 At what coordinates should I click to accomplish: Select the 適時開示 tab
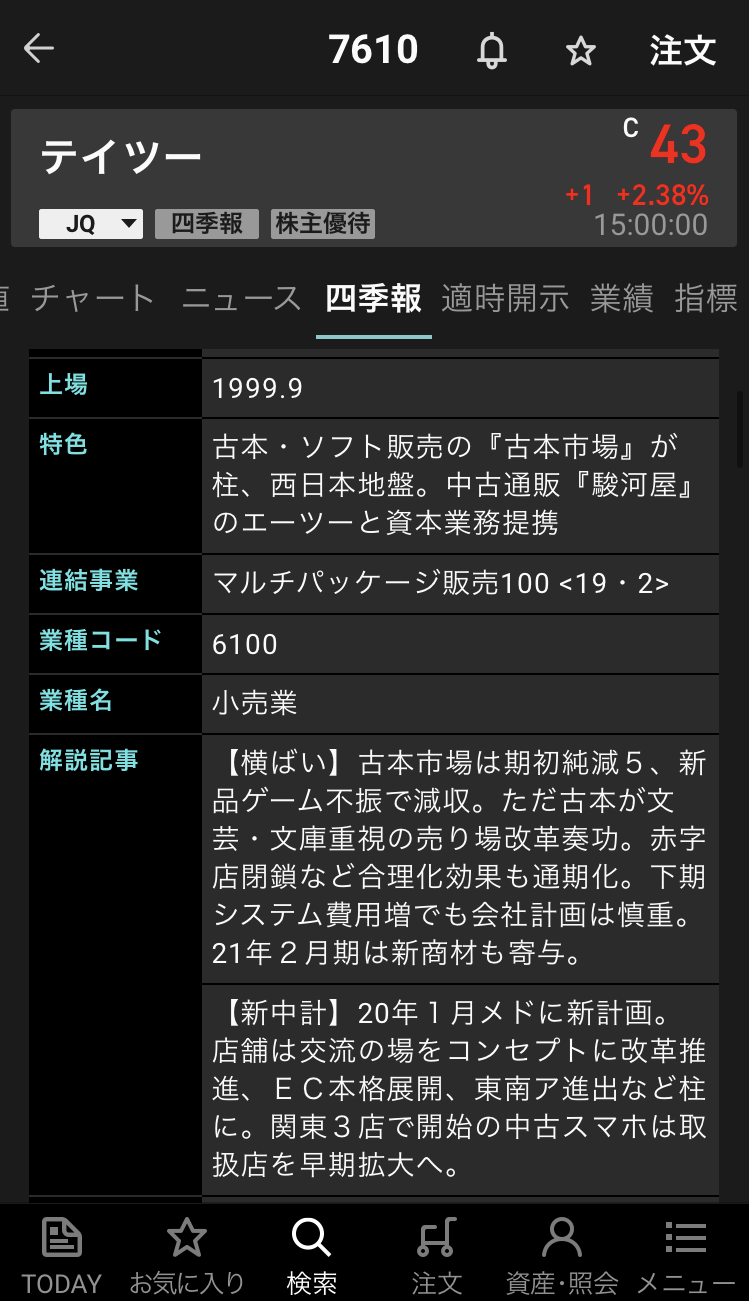505,298
